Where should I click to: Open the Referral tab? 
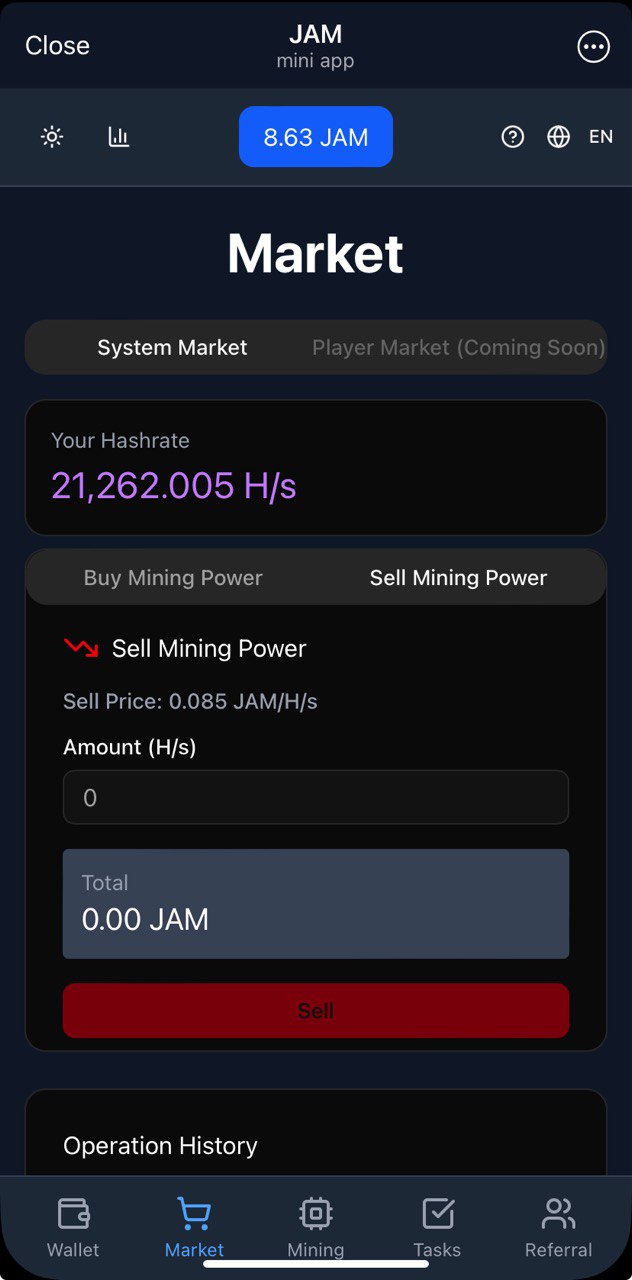pos(558,1228)
